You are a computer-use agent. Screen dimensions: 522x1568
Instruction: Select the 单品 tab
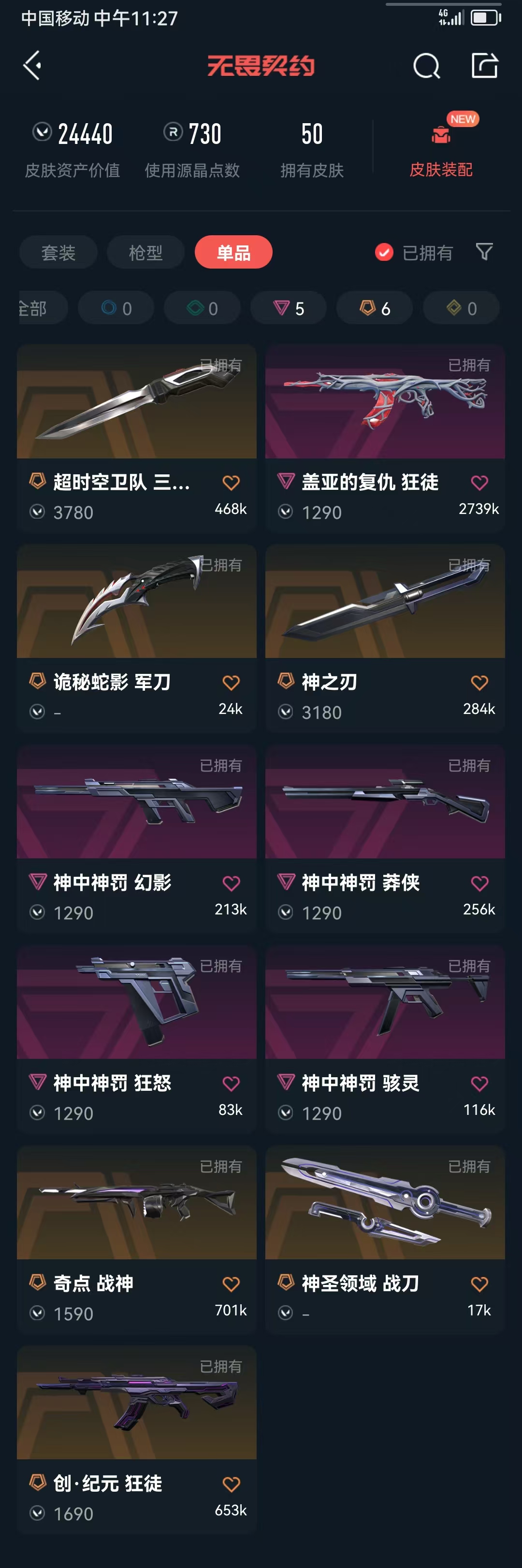233,252
